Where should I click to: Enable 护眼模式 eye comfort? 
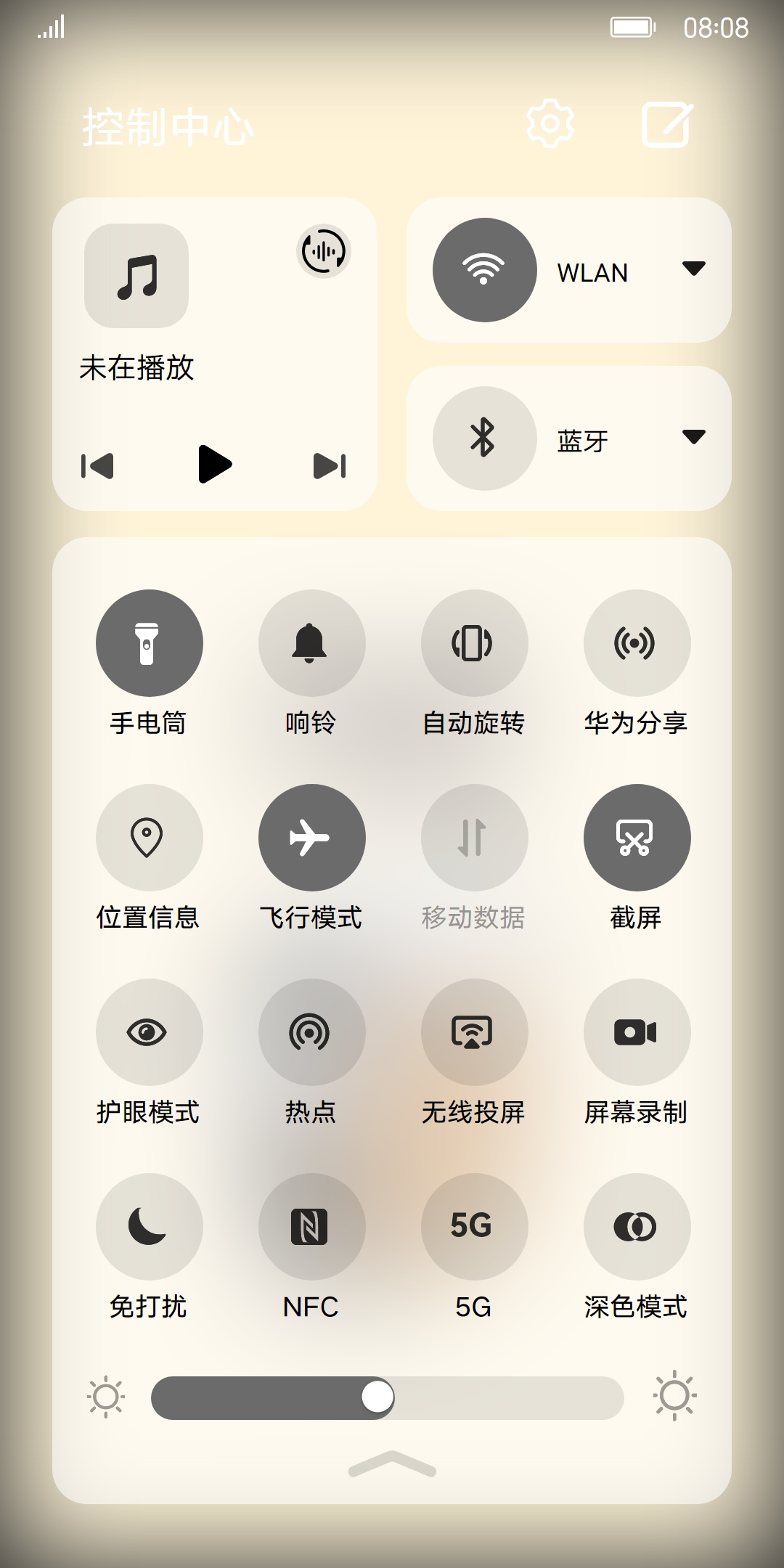150,1032
